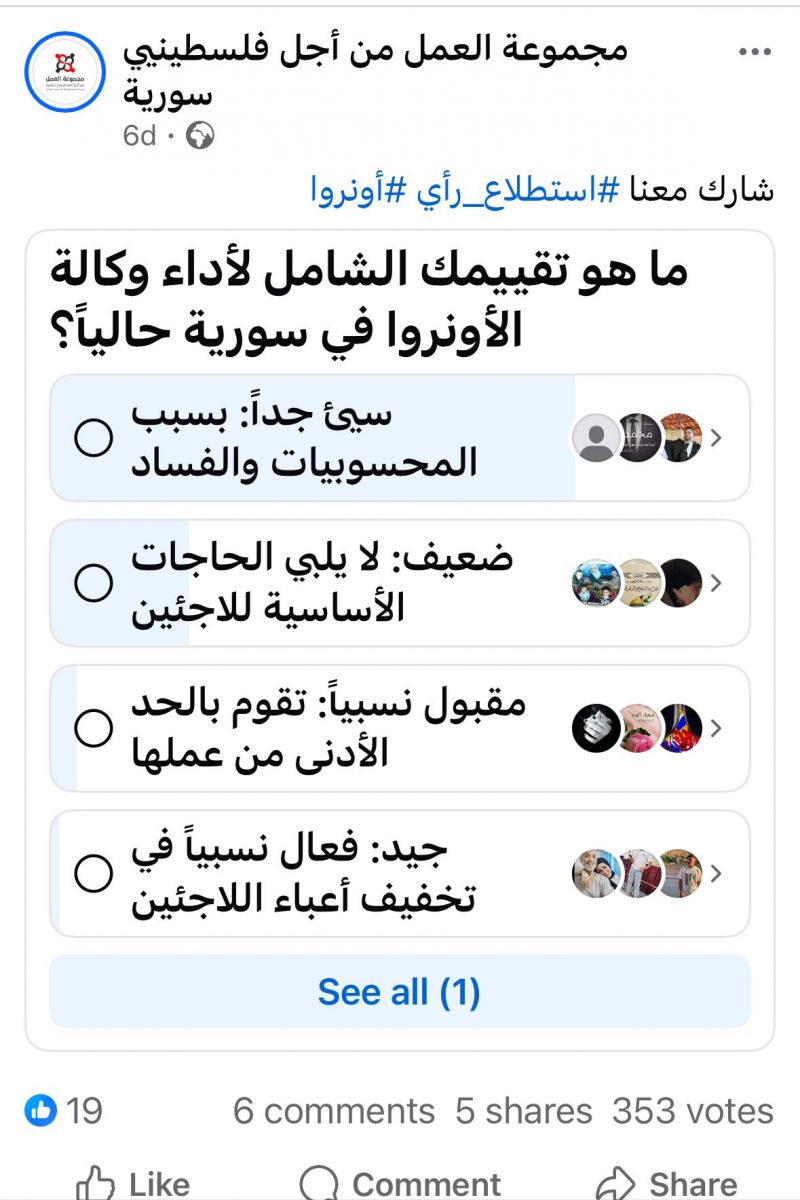Open the 6 comments list

tap(334, 1111)
